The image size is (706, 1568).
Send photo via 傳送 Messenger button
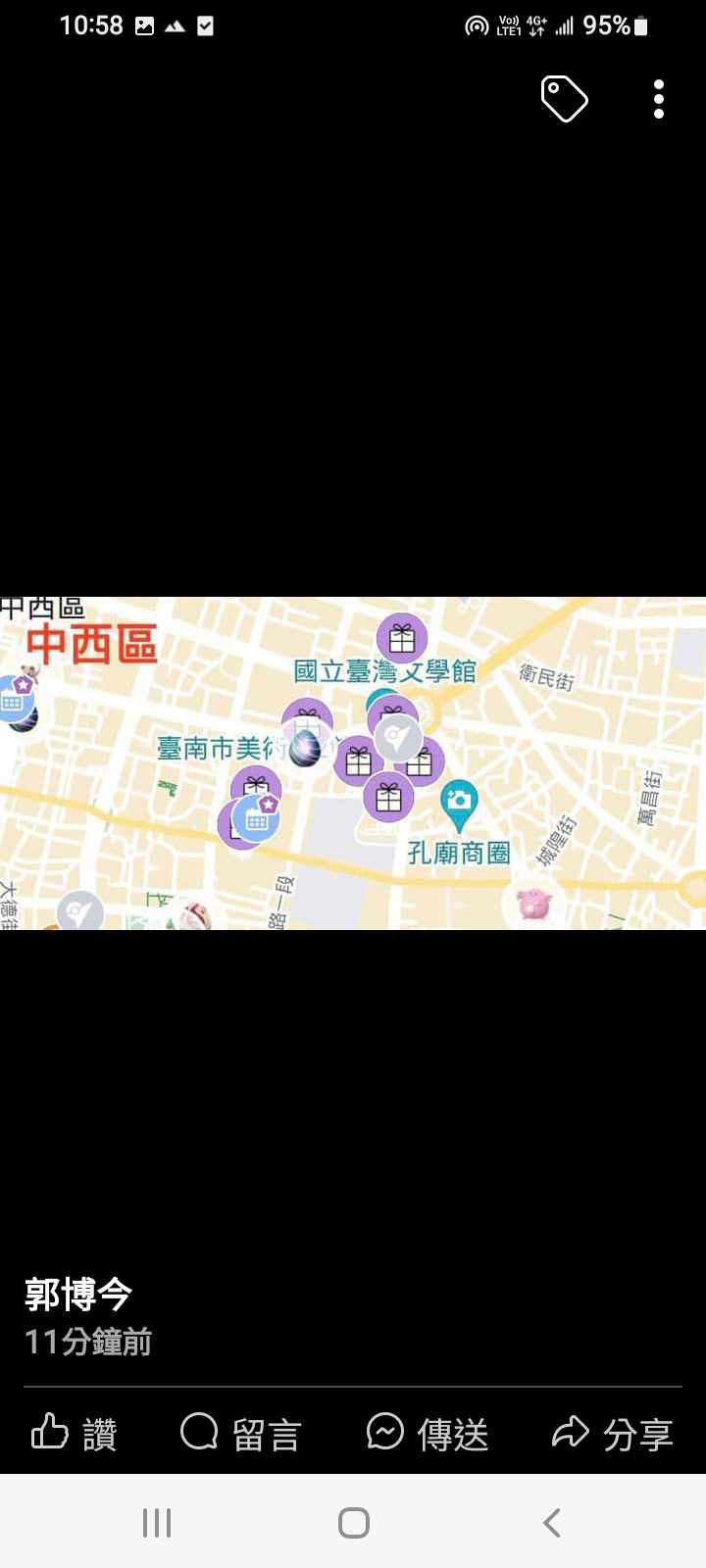coord(428,1434)
